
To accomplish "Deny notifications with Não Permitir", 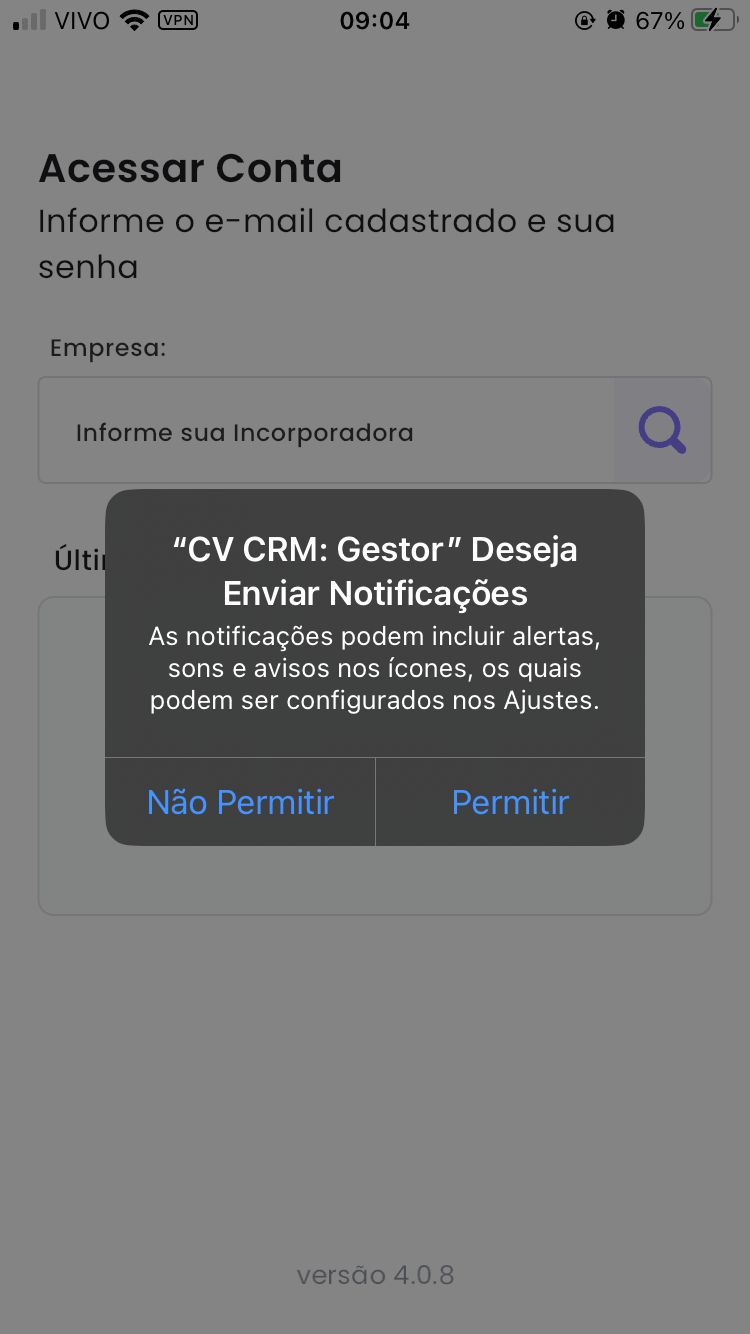I will tap(240, 802).
